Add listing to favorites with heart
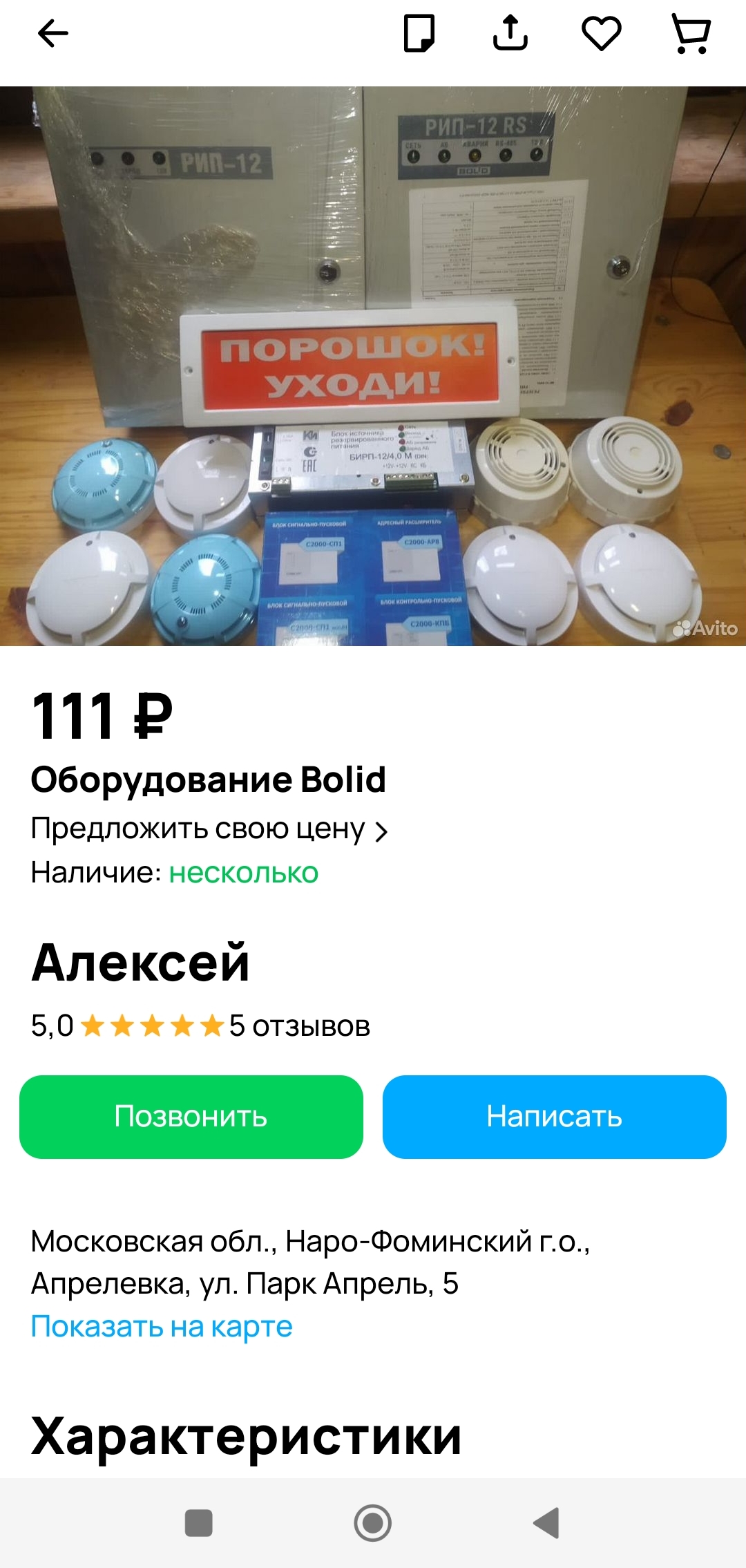Screen dimensions: 746x1568 pyautogui.click(x=602, y=33)
